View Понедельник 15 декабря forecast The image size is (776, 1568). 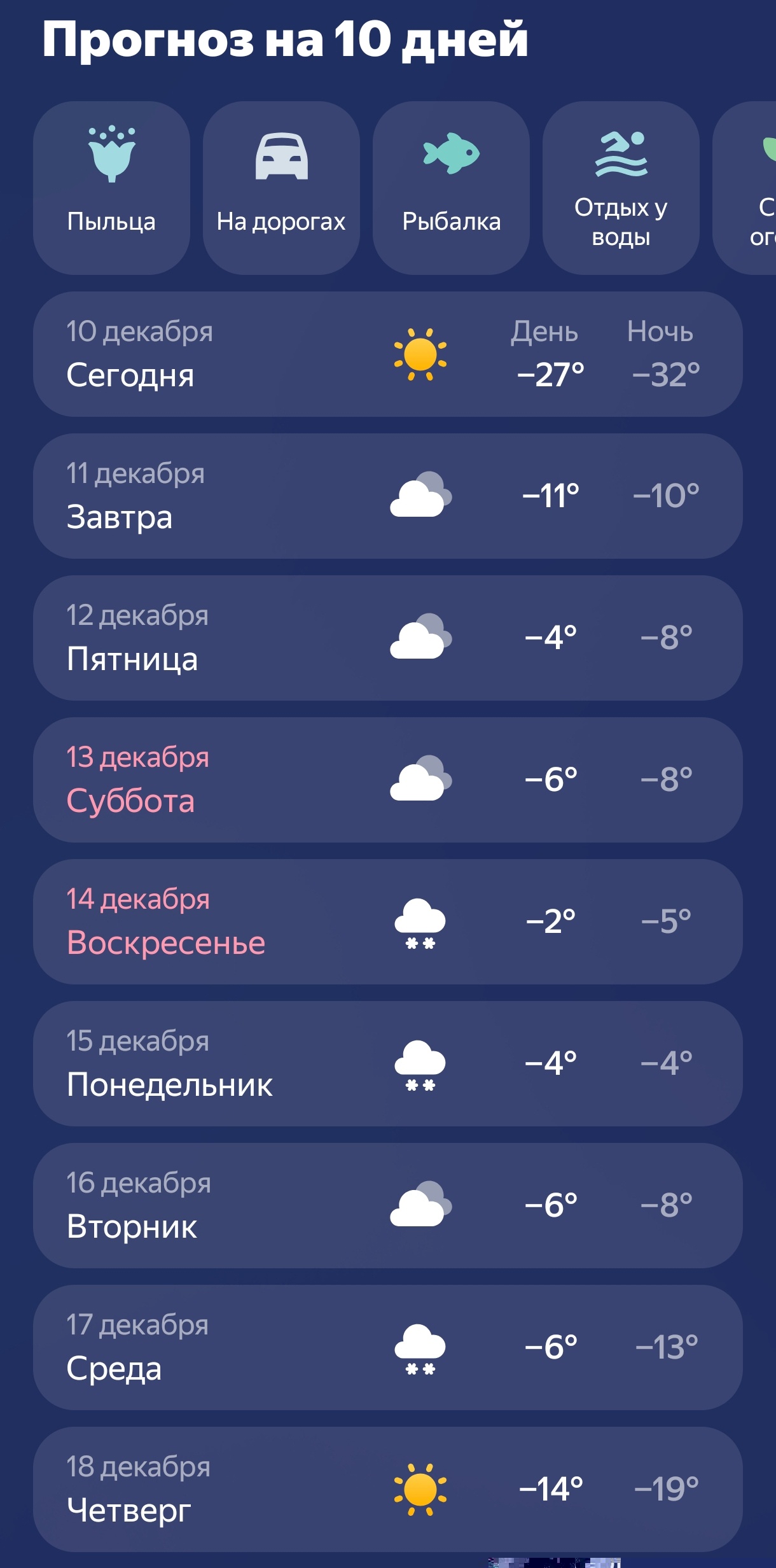[387, 1064]
